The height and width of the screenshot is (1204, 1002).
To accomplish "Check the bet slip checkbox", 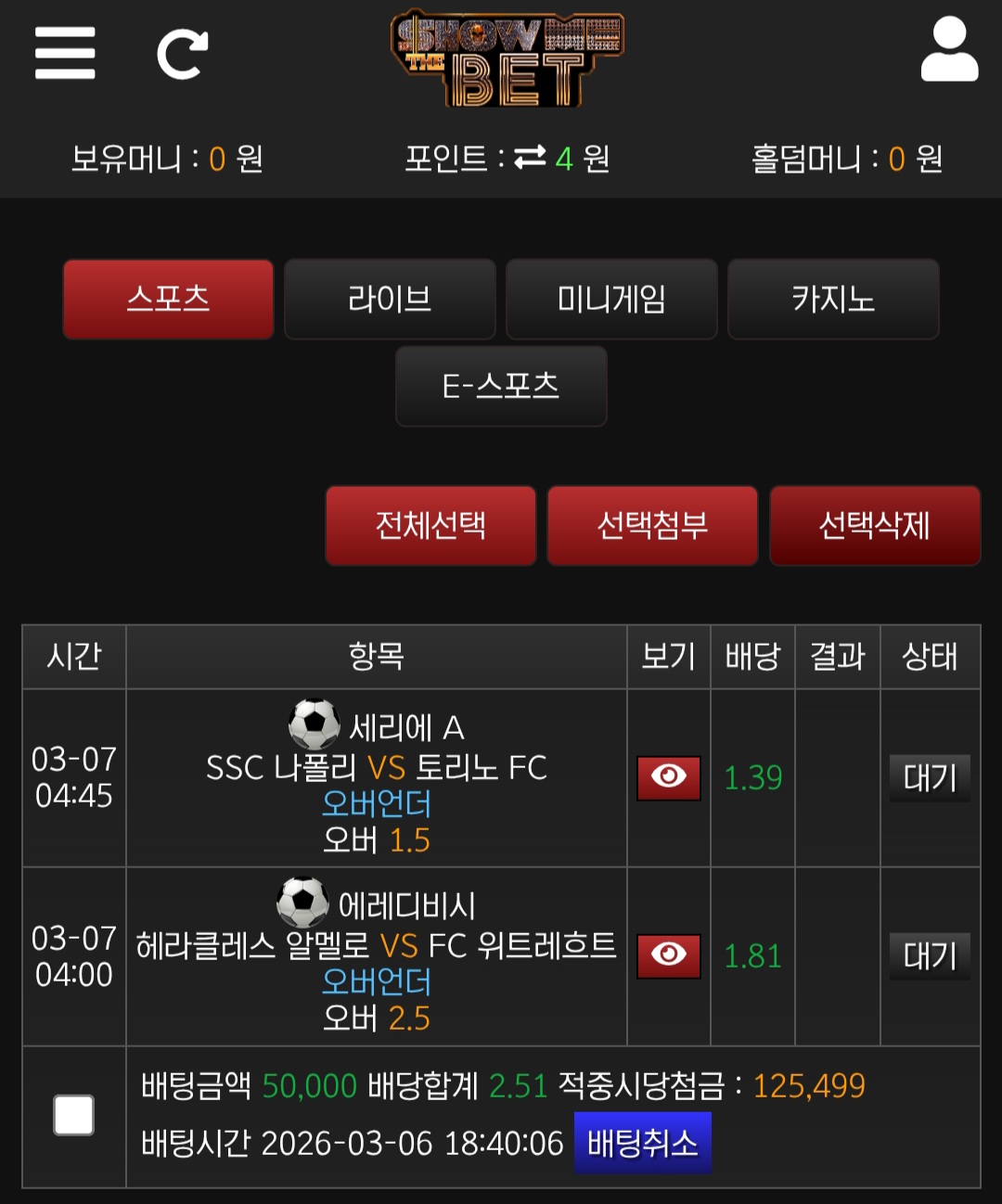I will 74,1115.
